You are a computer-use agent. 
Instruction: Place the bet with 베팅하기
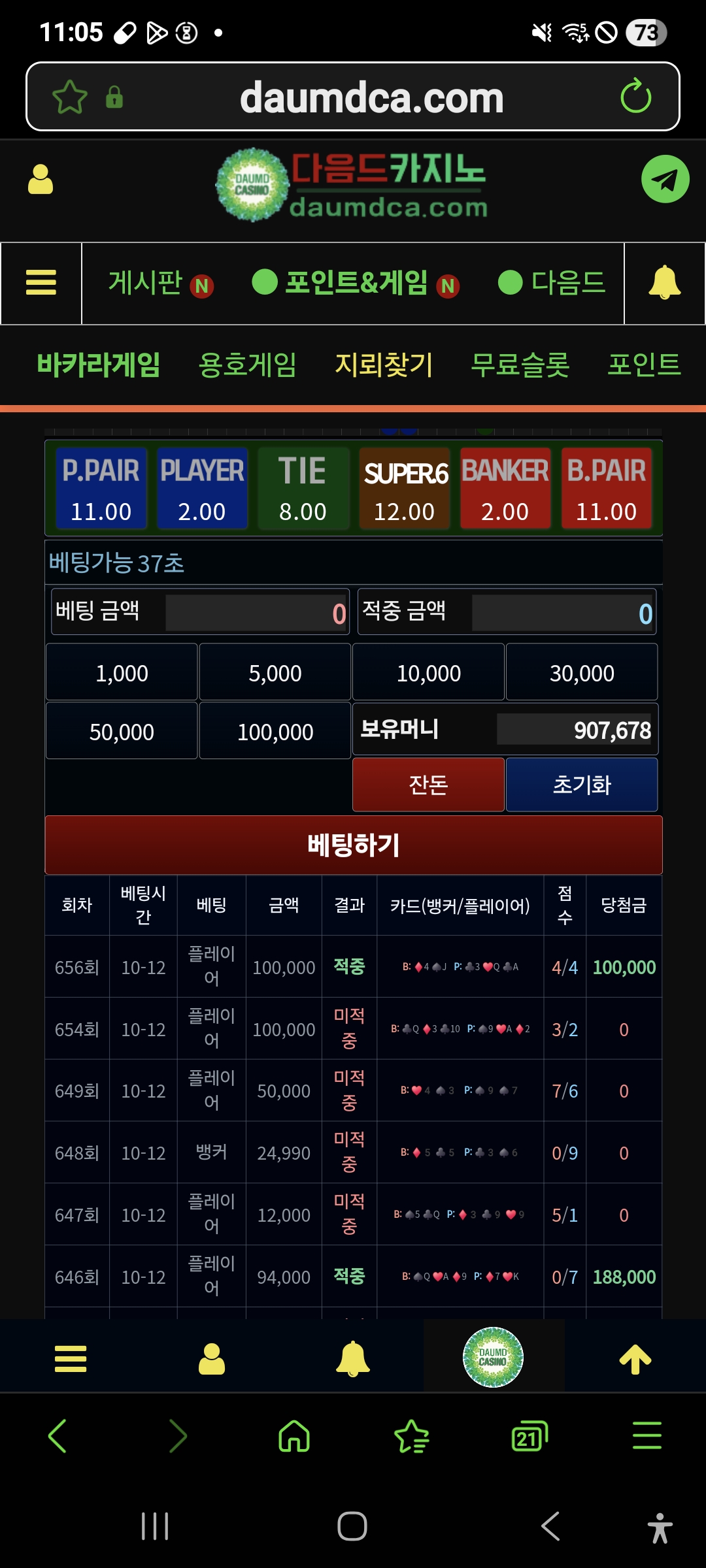click(353, 845)
